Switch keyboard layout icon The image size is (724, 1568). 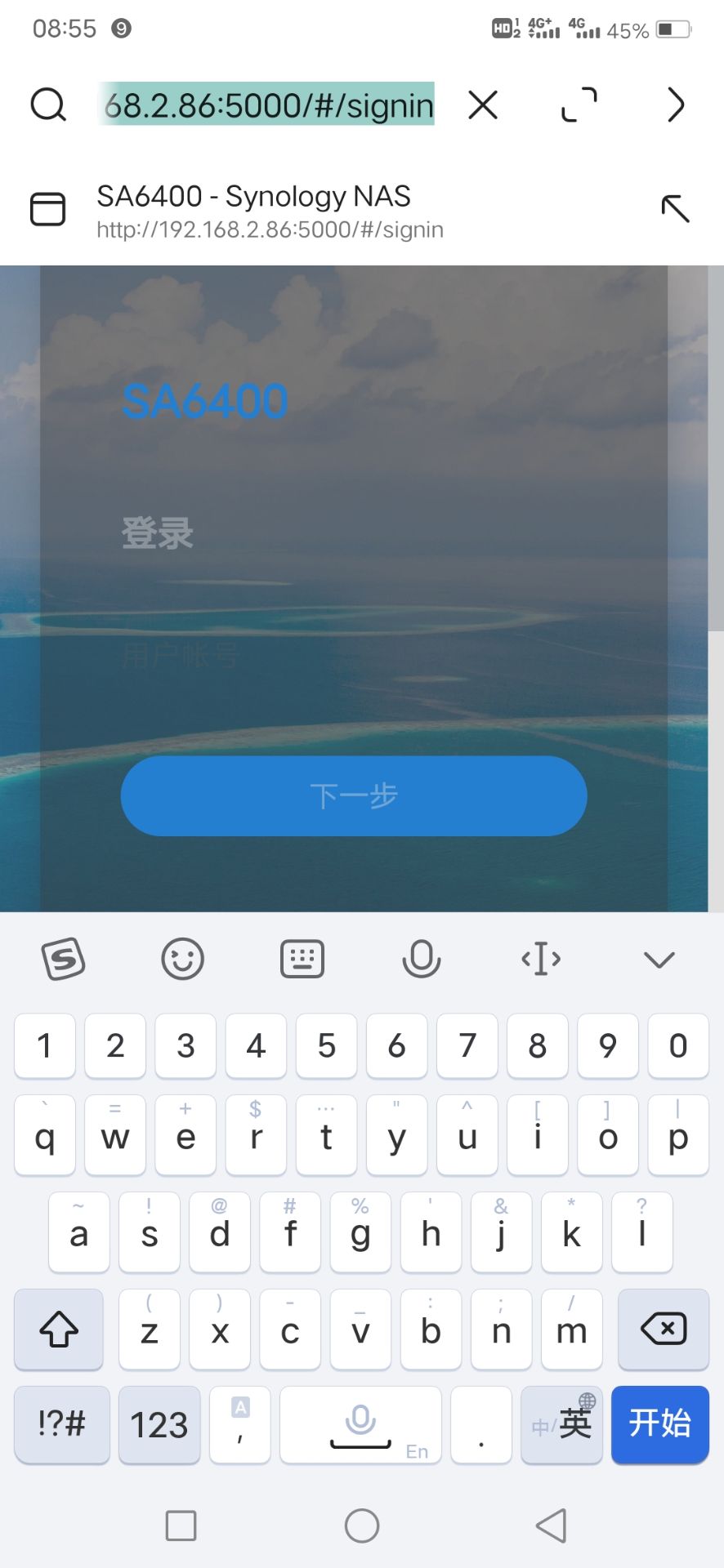pos(302,959)
